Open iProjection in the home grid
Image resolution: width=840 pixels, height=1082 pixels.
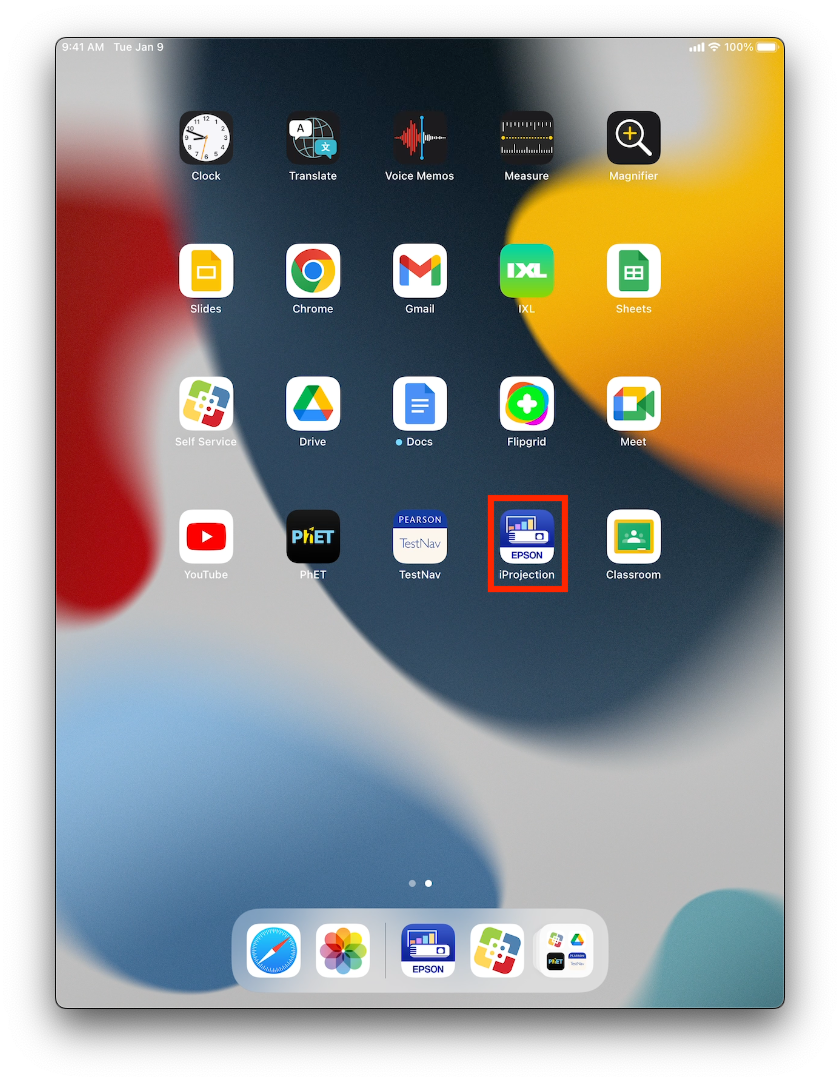pos(527,537)
